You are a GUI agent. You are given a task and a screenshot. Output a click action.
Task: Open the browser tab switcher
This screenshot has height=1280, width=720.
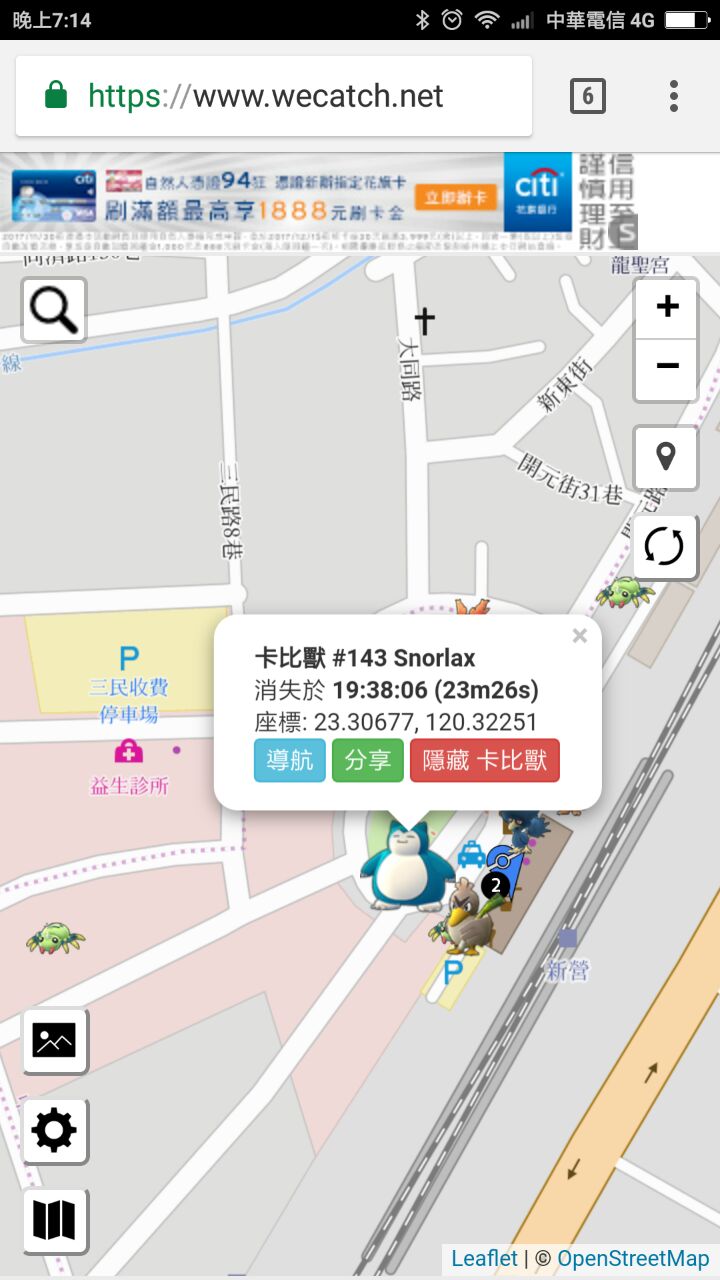click(x=588, y=96)
